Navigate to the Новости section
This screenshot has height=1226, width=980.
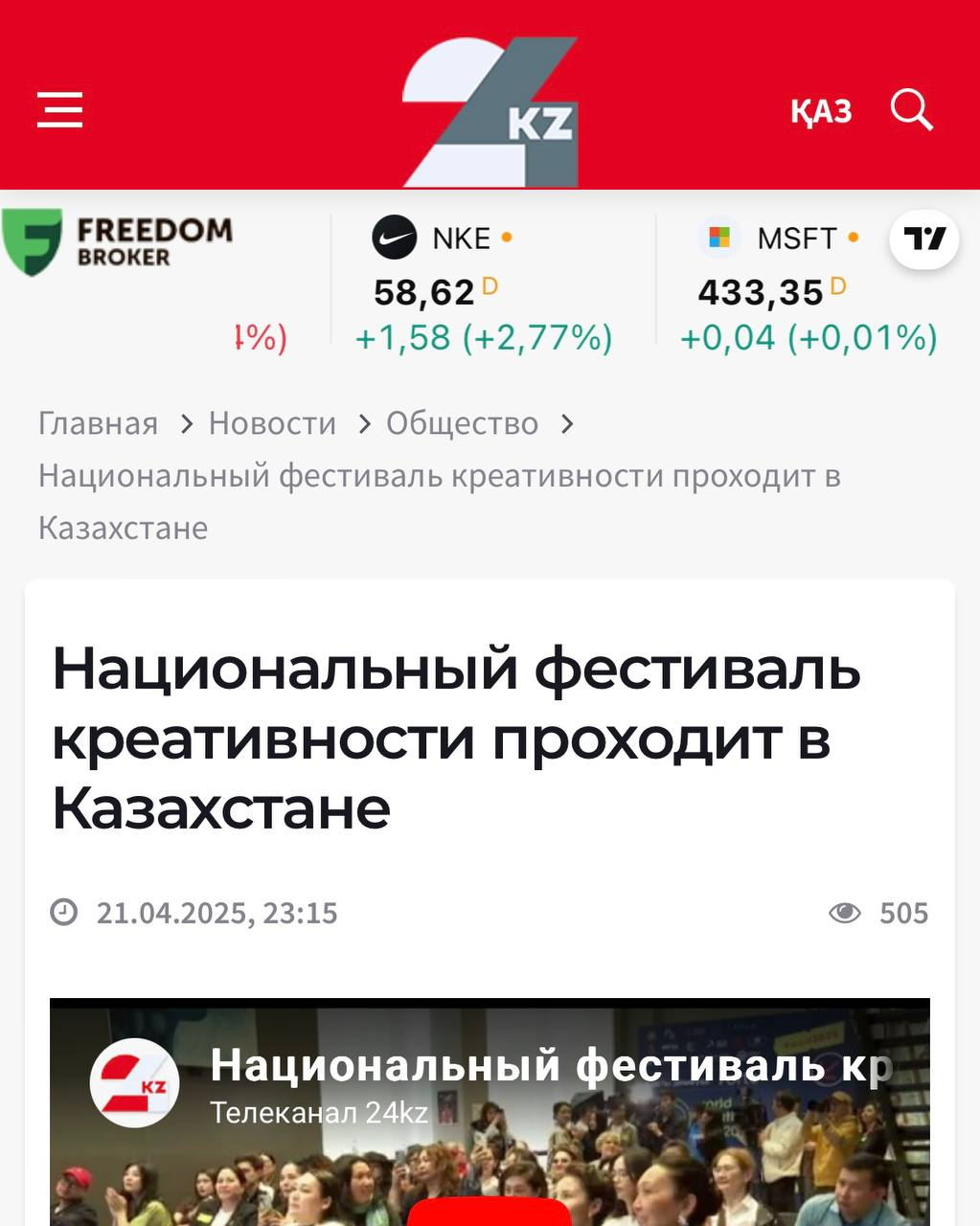click(272, 423)
